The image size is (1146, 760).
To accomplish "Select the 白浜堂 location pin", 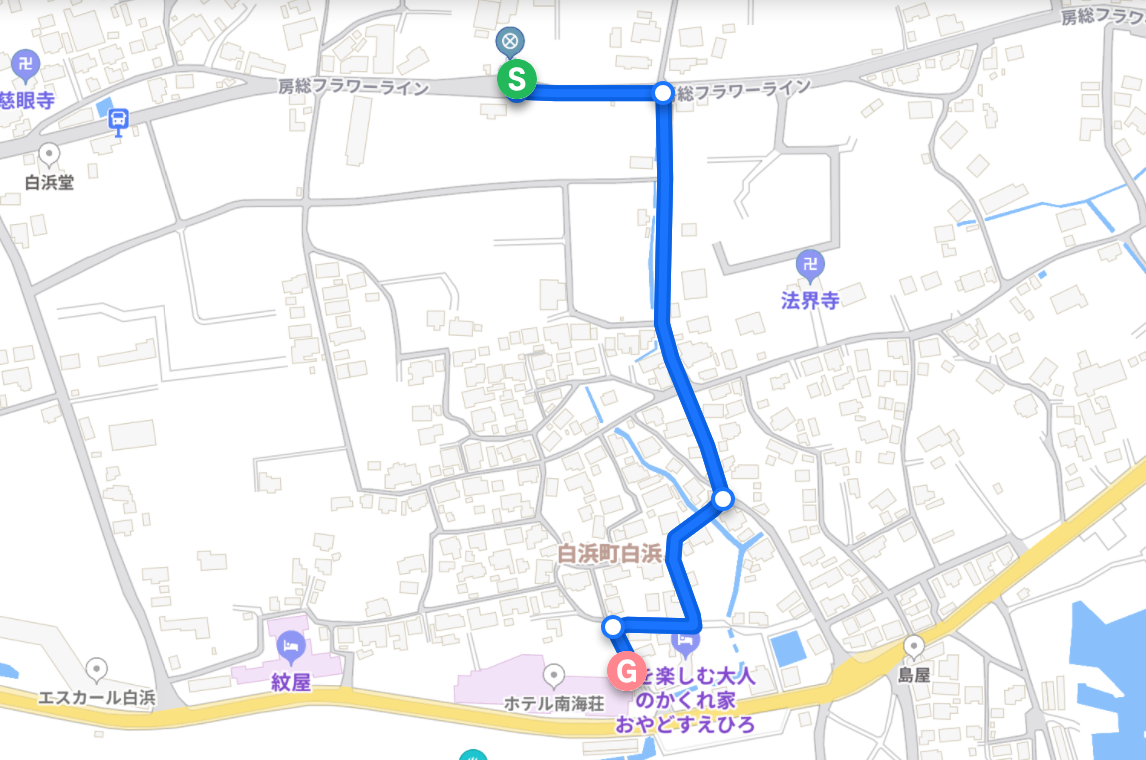I will click(x=49, y=155).
